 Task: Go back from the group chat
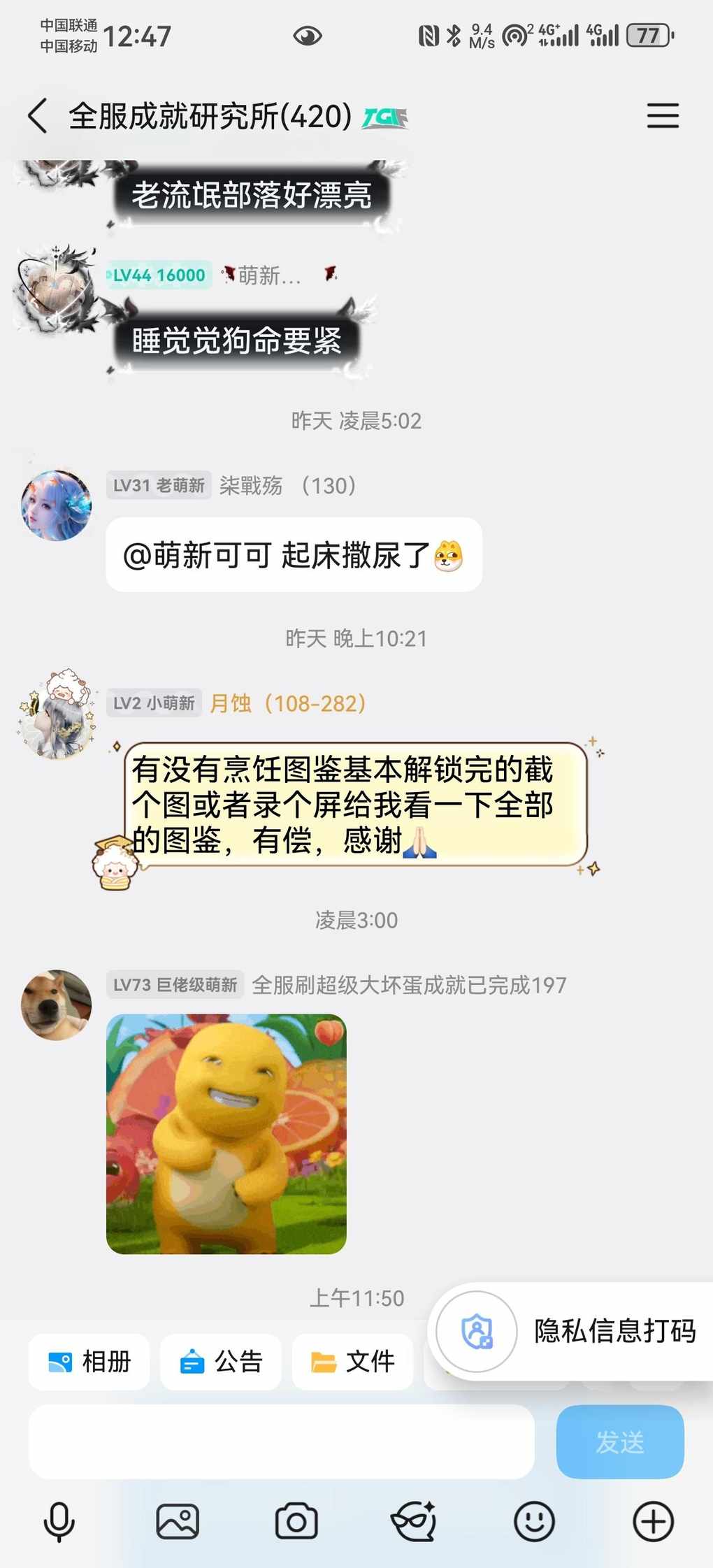pos(38,115)
